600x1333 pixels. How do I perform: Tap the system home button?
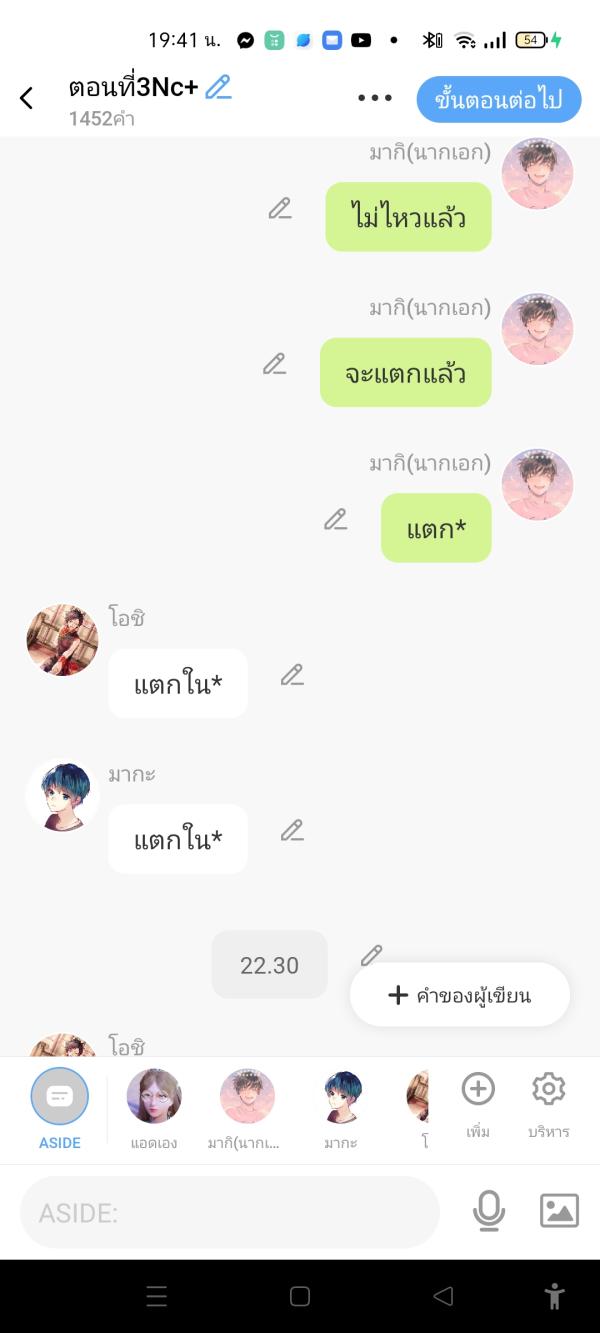(x=300, y=1297)
